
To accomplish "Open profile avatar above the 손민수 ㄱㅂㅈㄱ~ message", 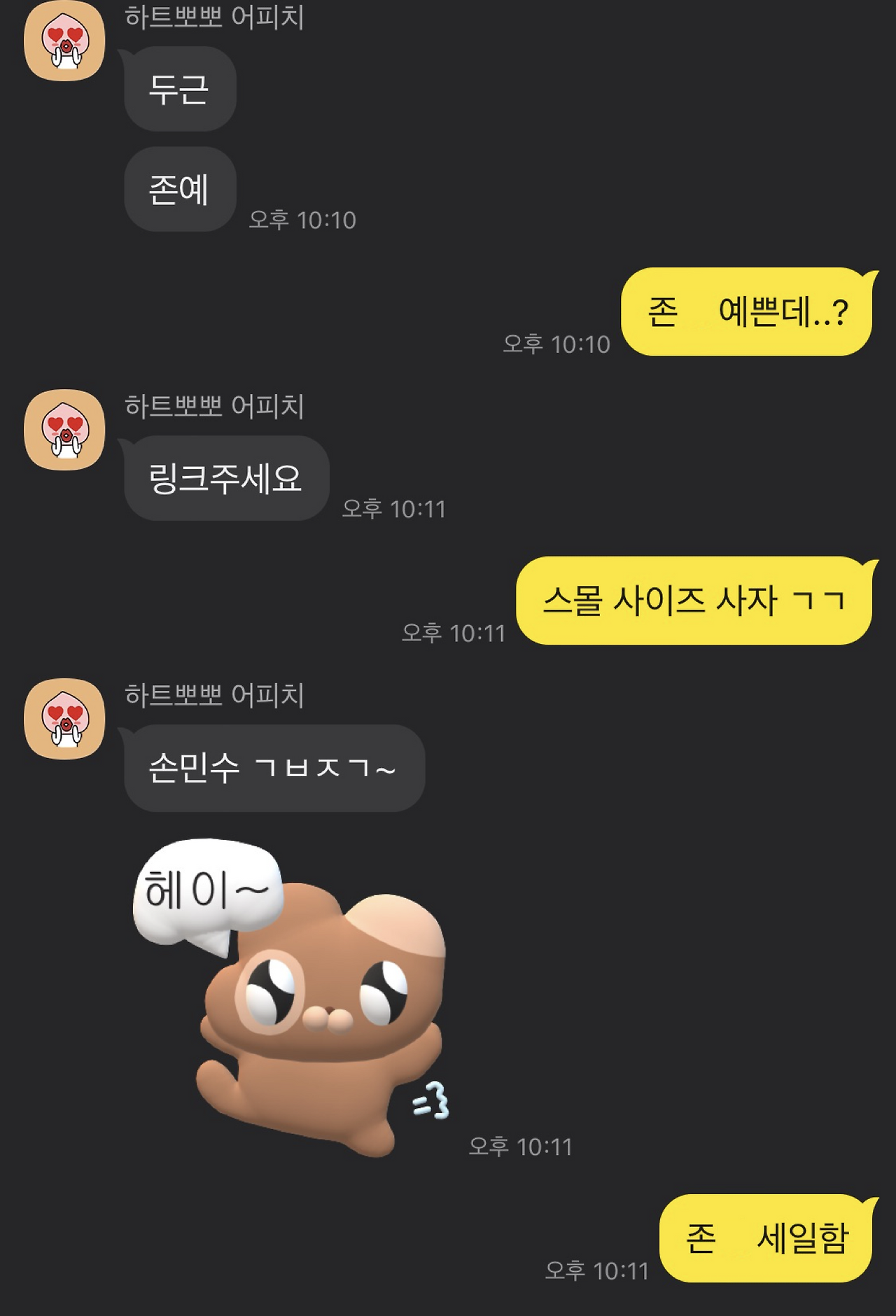I will pos(64,718).
